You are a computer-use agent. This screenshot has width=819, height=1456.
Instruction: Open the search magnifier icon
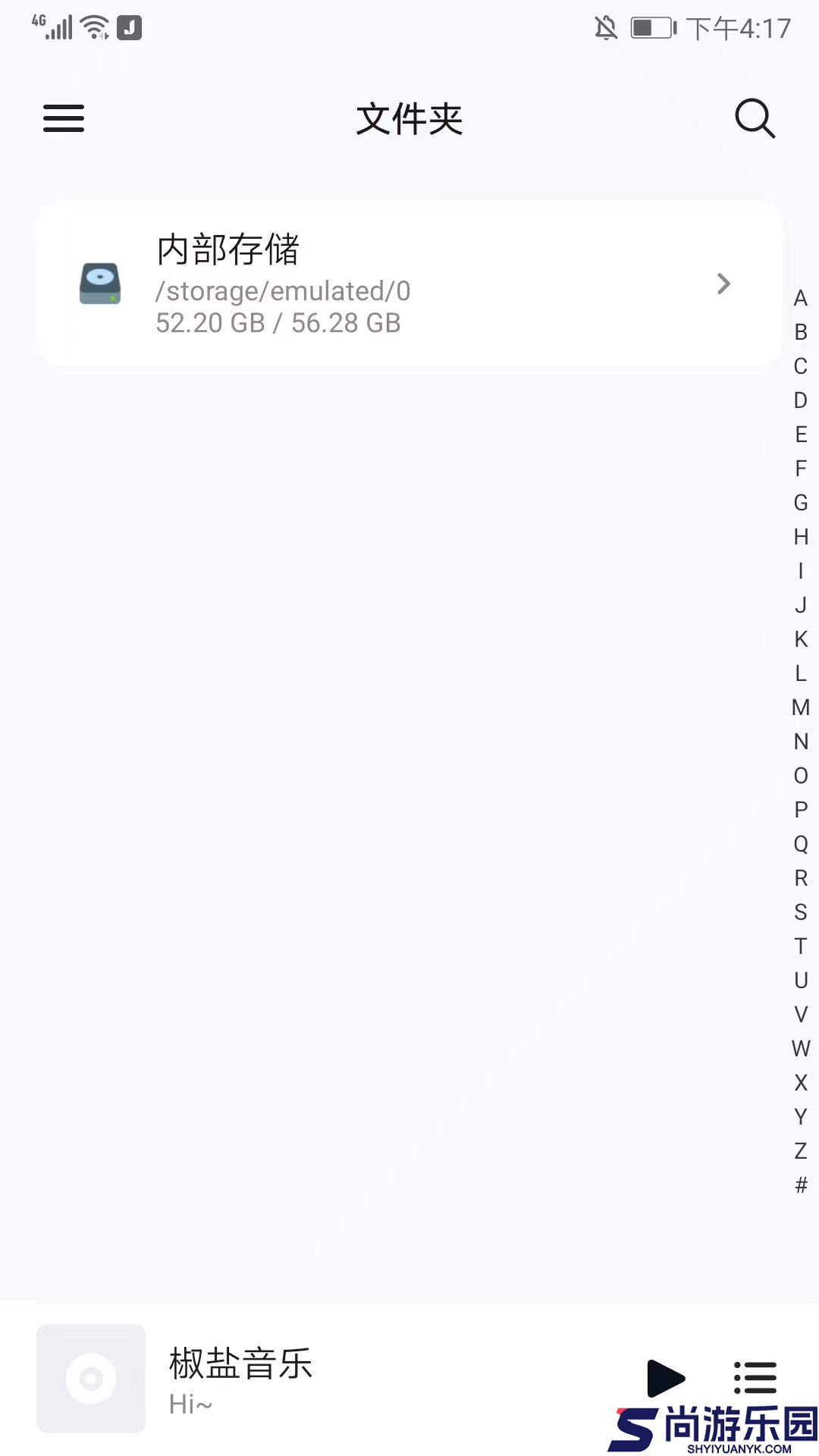[x=755, y=118]
